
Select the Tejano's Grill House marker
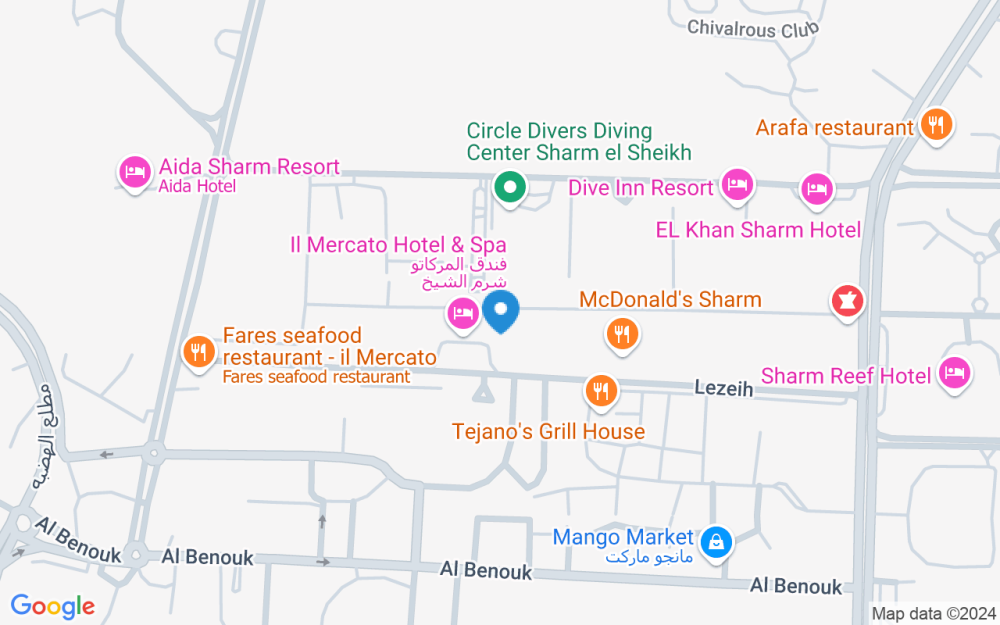[601, 391]
